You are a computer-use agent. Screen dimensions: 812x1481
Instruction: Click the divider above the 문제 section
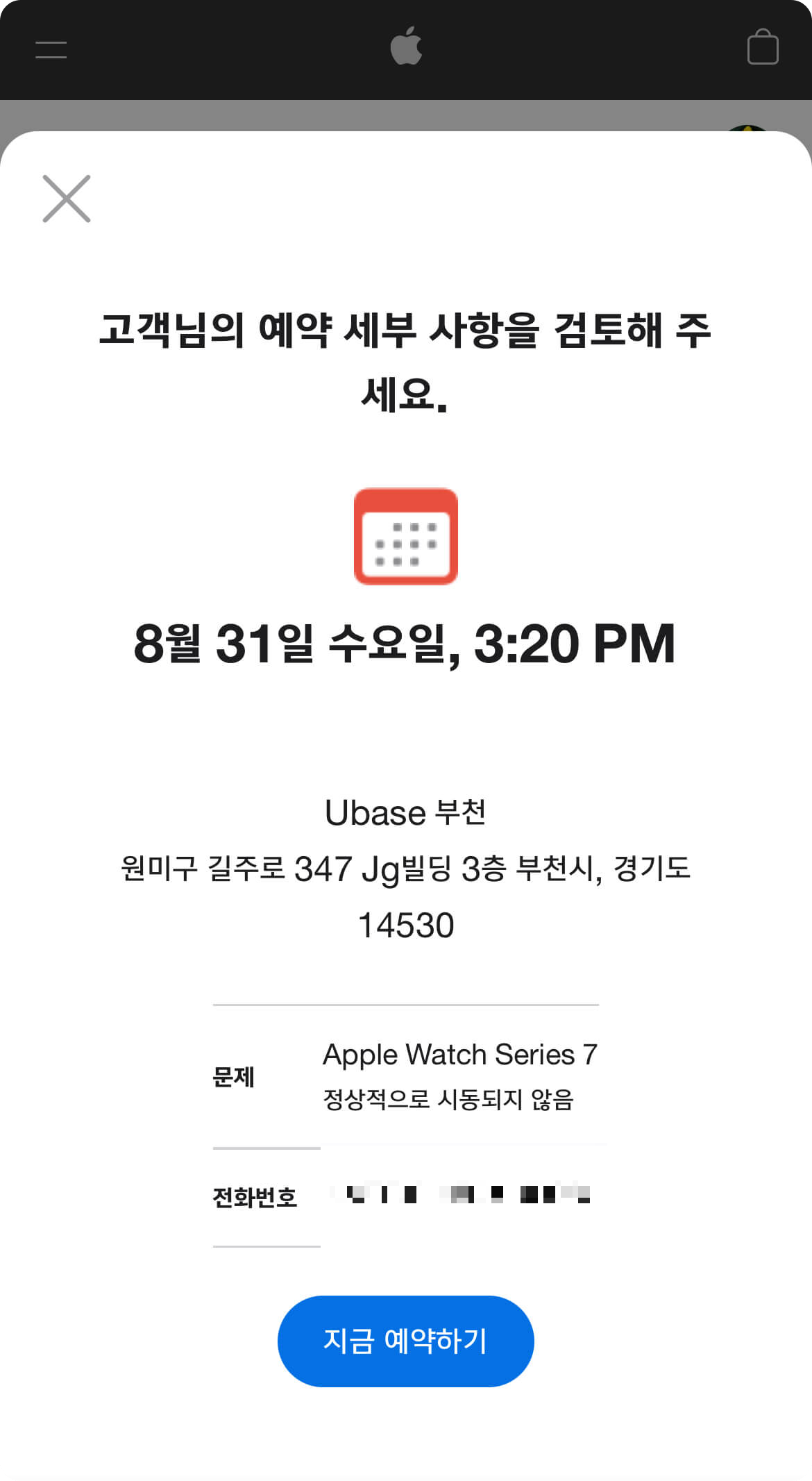tap(405, 1005)
